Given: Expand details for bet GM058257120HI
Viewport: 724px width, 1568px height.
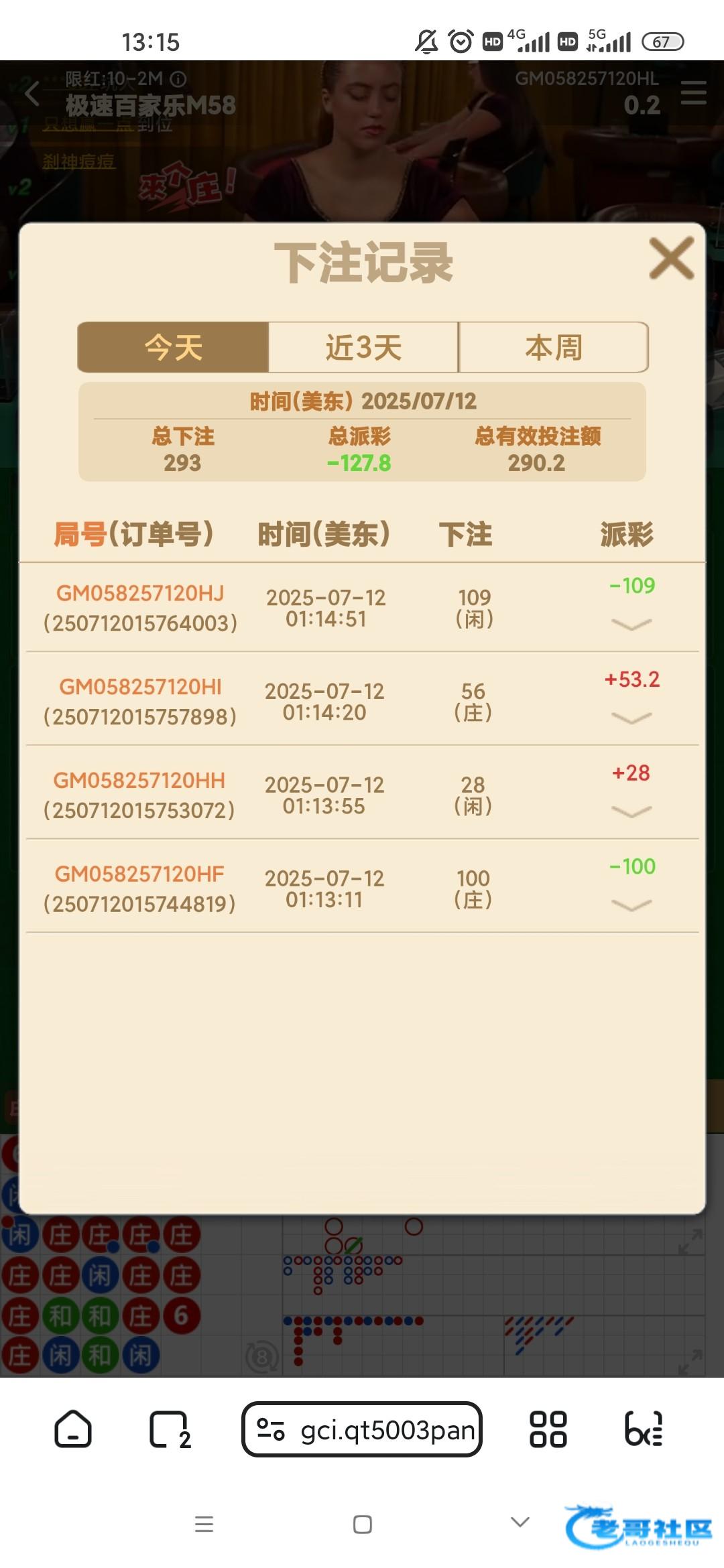Looking at the screenshot, I should (x=631, y=718).
